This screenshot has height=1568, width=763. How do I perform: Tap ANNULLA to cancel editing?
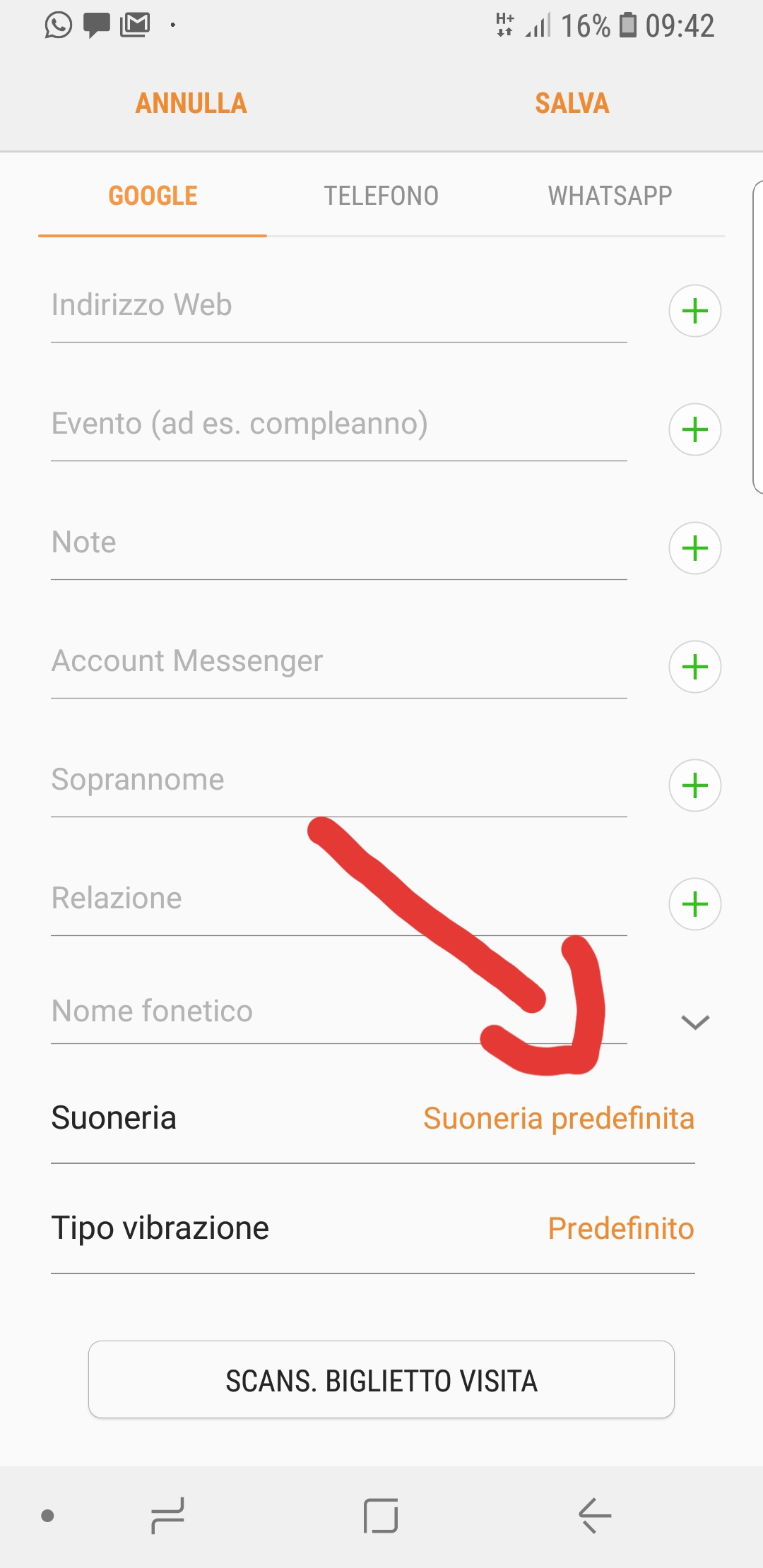pos(191,103)
